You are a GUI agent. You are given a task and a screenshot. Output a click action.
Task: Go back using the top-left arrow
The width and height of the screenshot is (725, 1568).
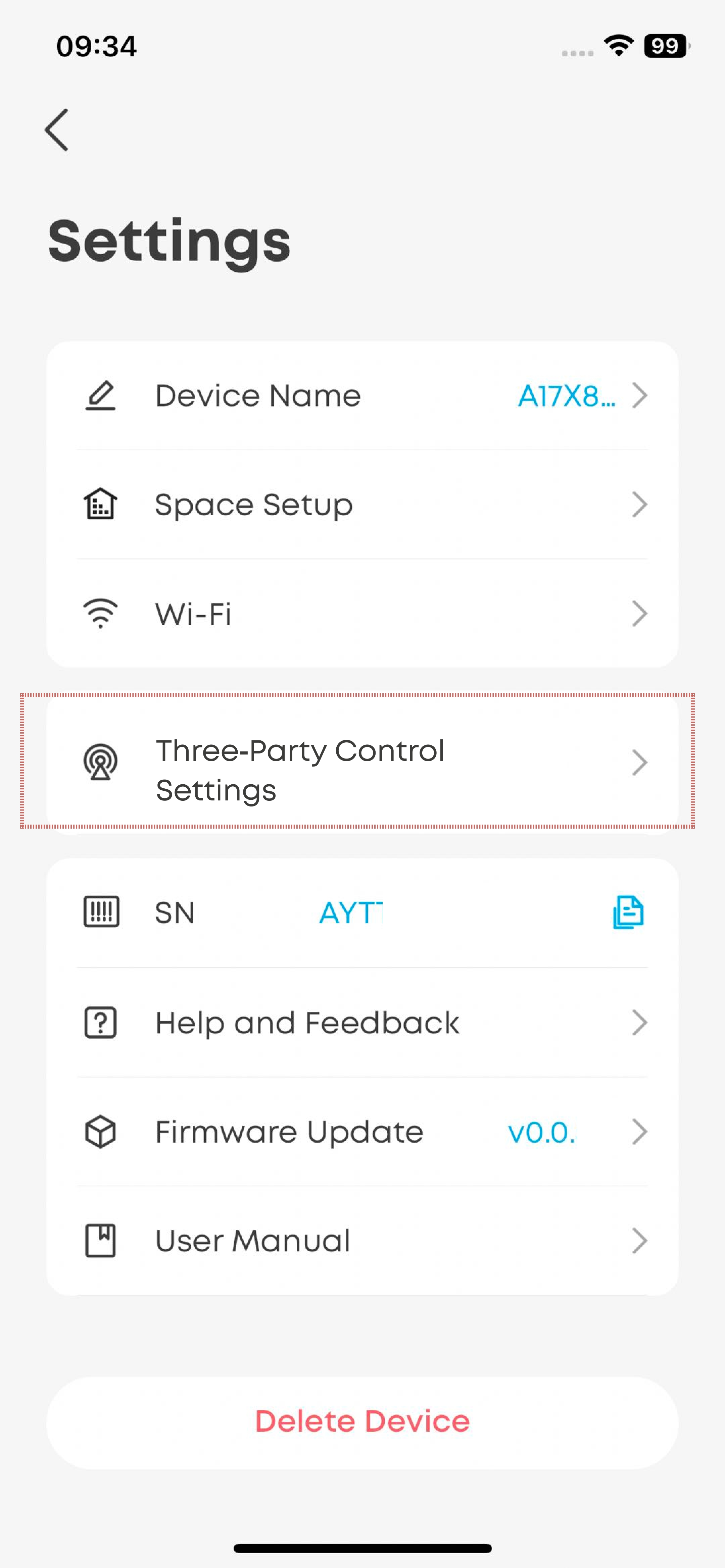57,129
